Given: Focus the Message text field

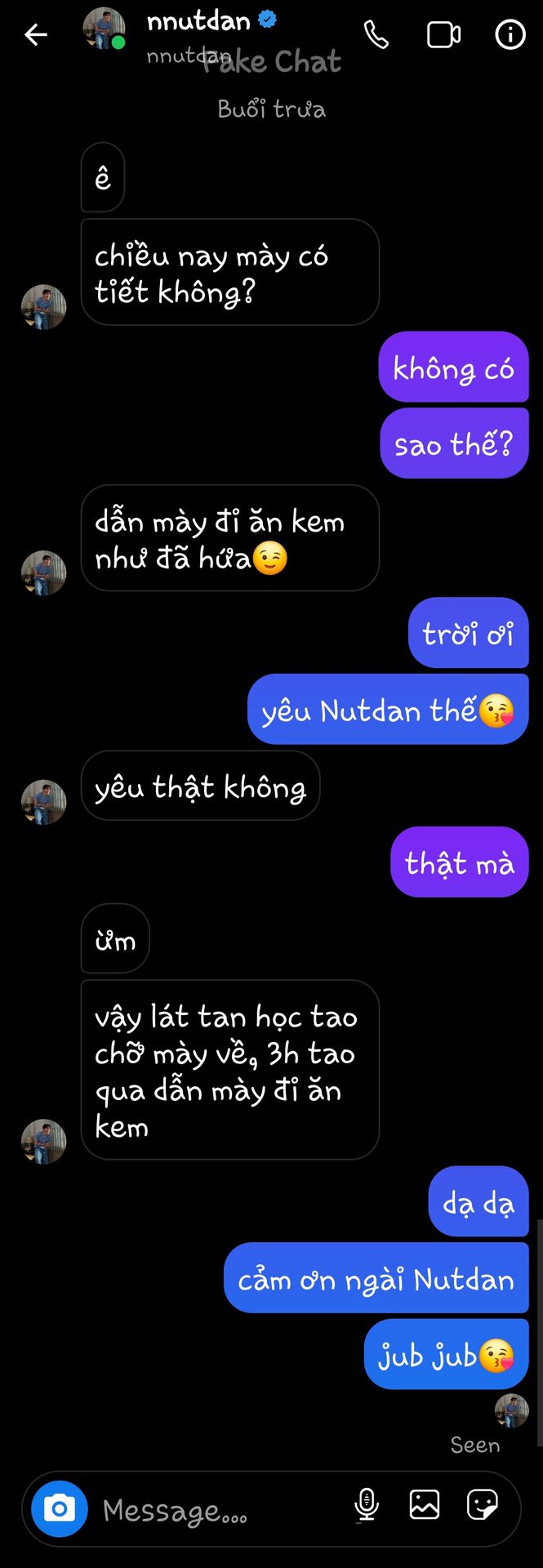Looking at the screenshot, I should tap(212, 1509).
